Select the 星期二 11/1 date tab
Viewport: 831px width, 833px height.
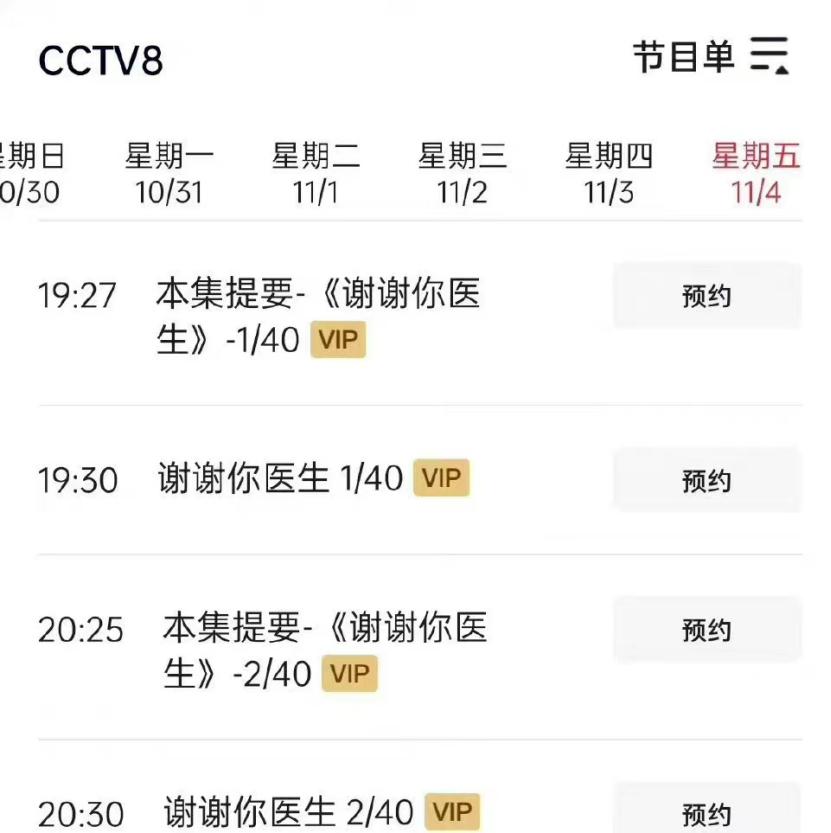pos(316,174)
